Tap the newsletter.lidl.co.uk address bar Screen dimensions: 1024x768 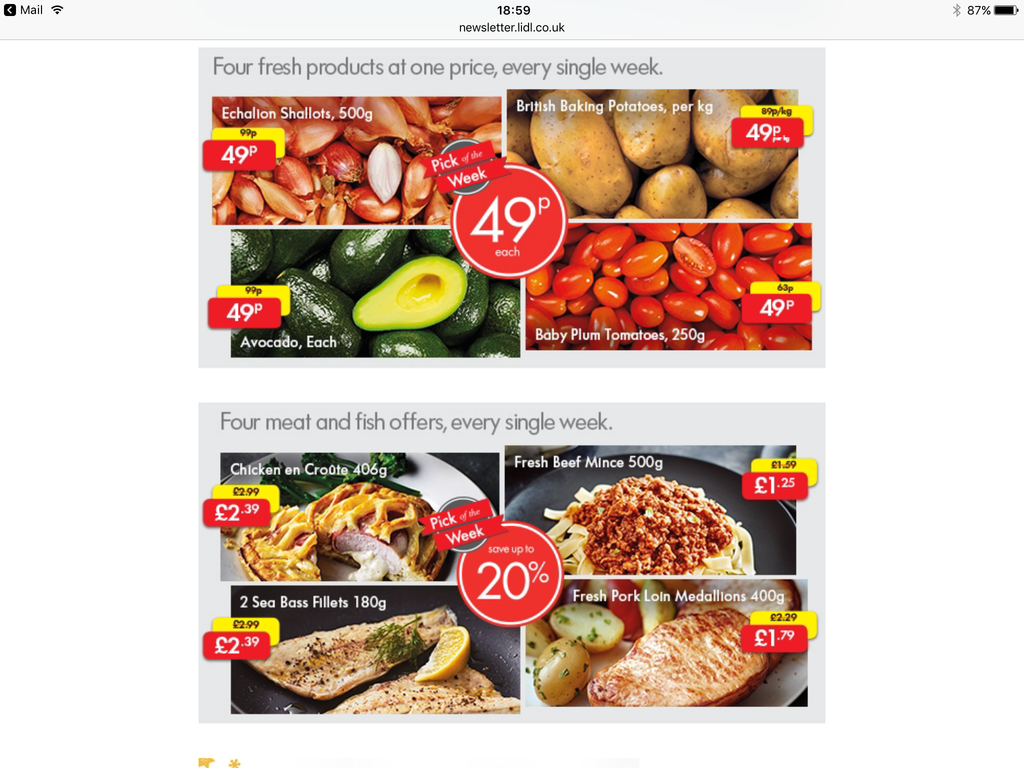tap(512, 28)
